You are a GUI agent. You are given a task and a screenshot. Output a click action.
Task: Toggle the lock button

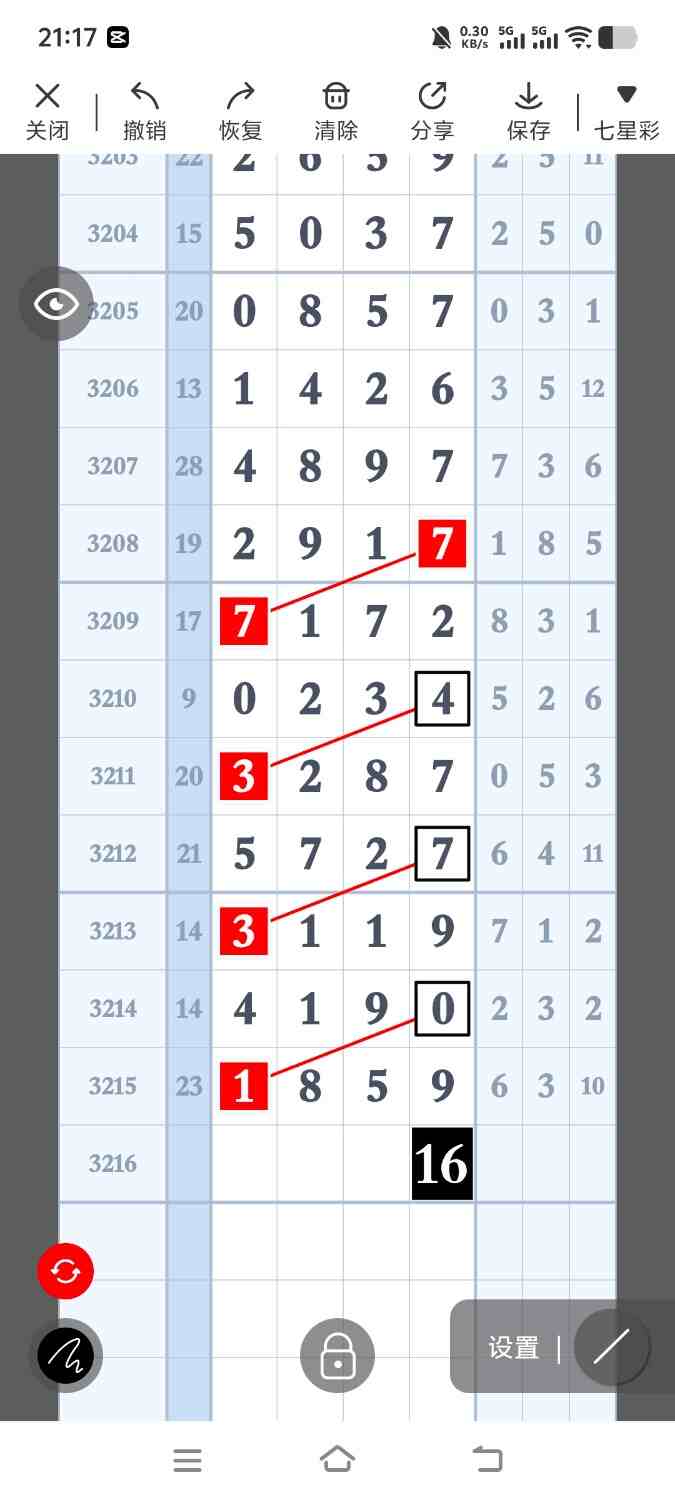point(338,1356)
